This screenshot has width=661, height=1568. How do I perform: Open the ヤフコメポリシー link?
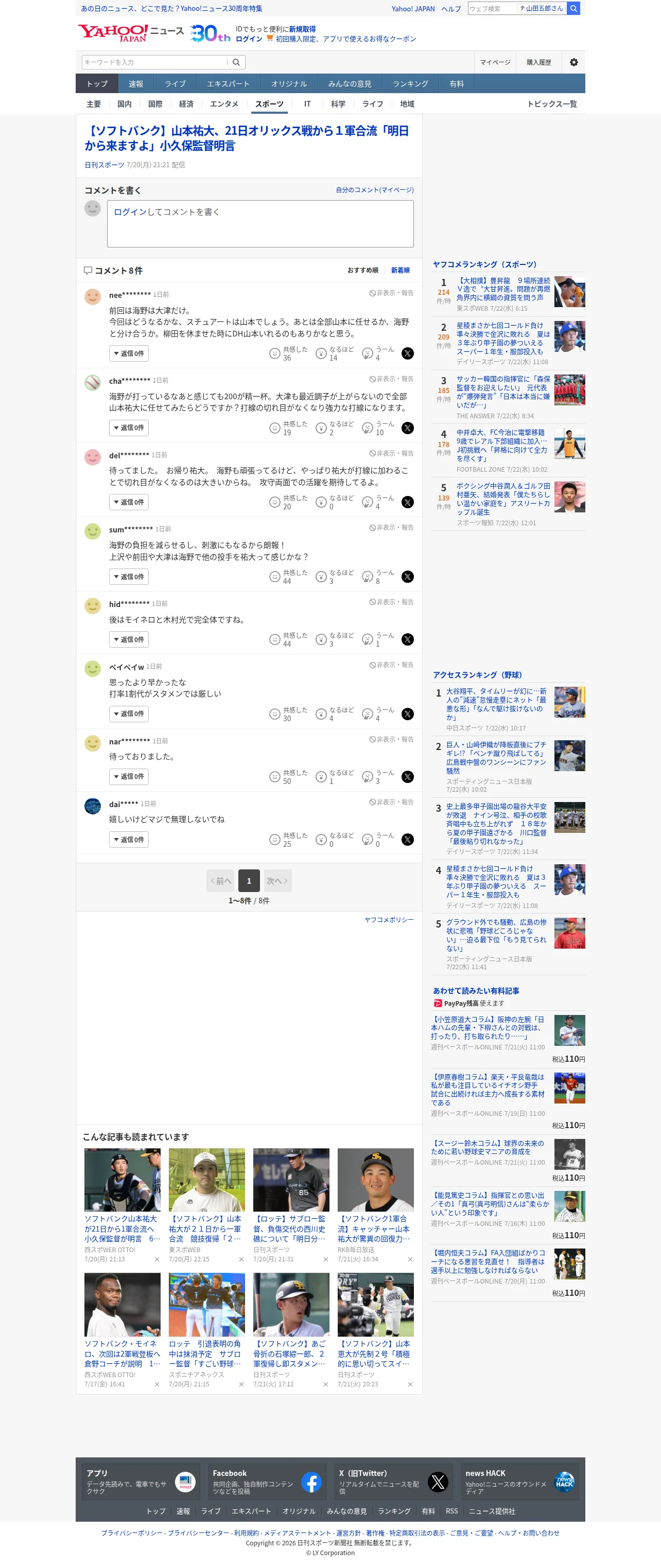[x=389, y=920]
